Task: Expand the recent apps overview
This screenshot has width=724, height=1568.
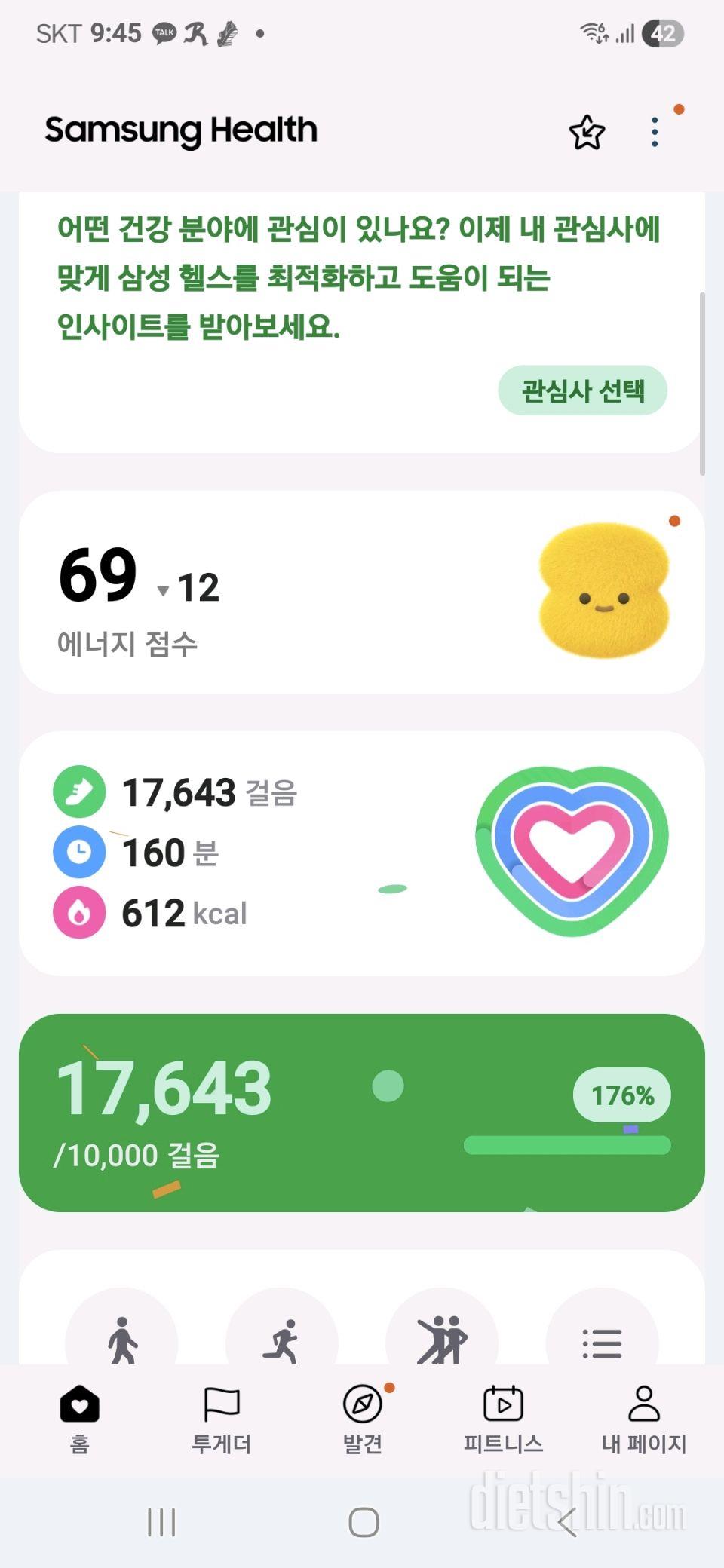Action: click(161, 1523)
